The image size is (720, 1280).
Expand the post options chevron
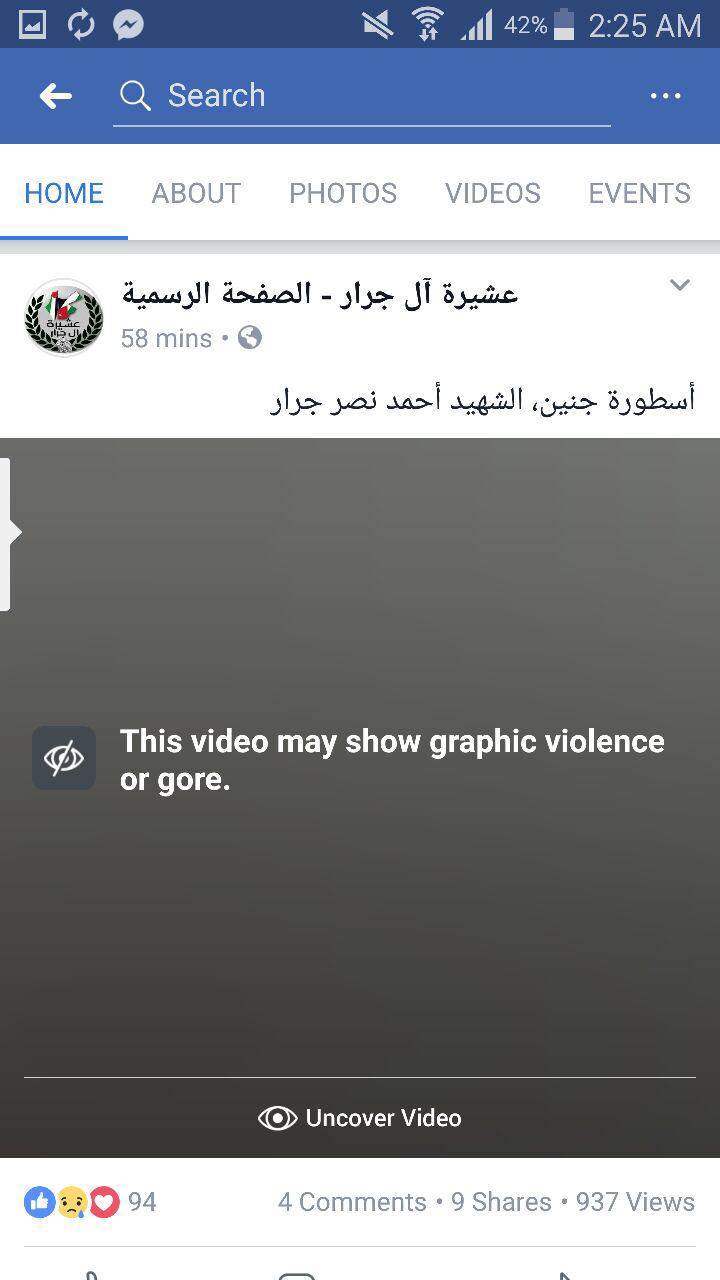click(680, 286)
